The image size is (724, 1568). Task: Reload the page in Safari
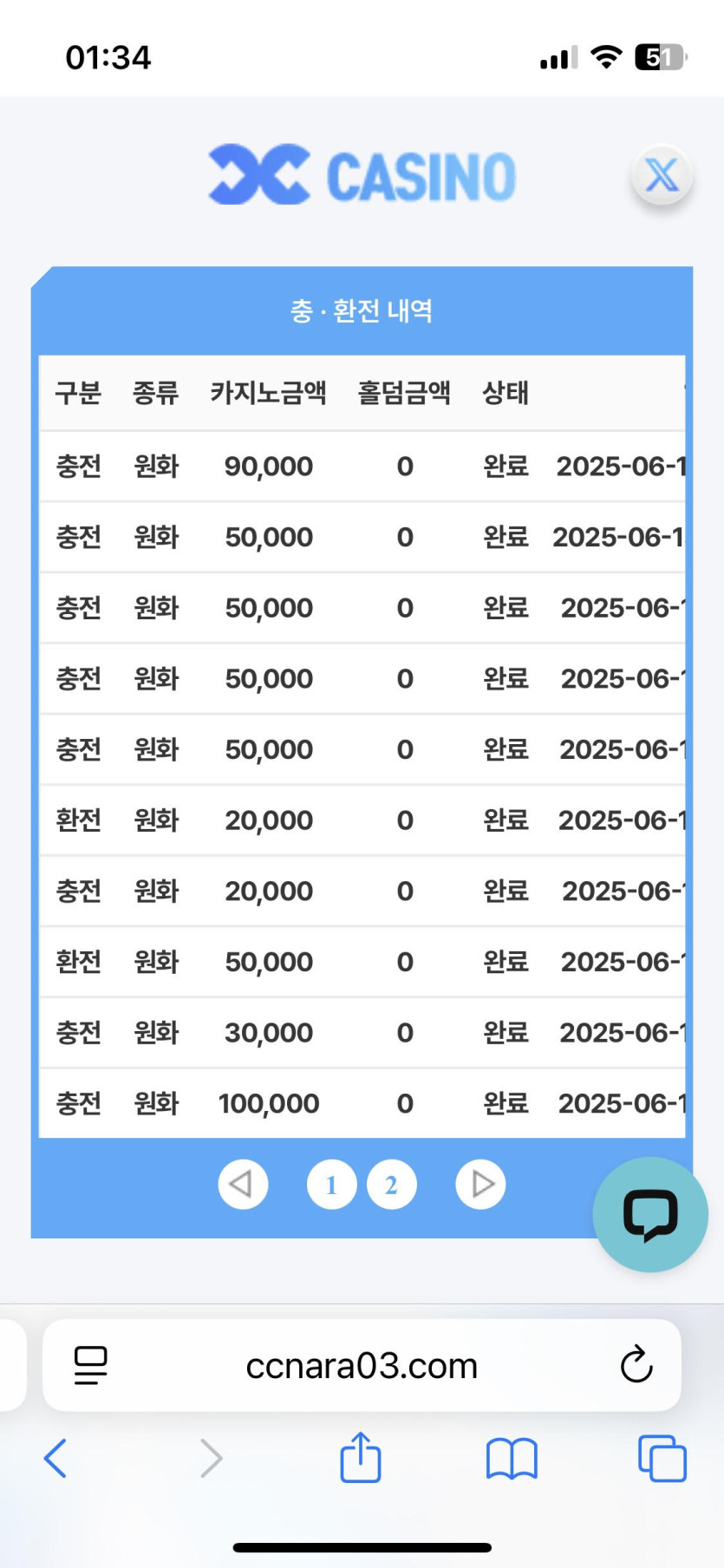636,1365
